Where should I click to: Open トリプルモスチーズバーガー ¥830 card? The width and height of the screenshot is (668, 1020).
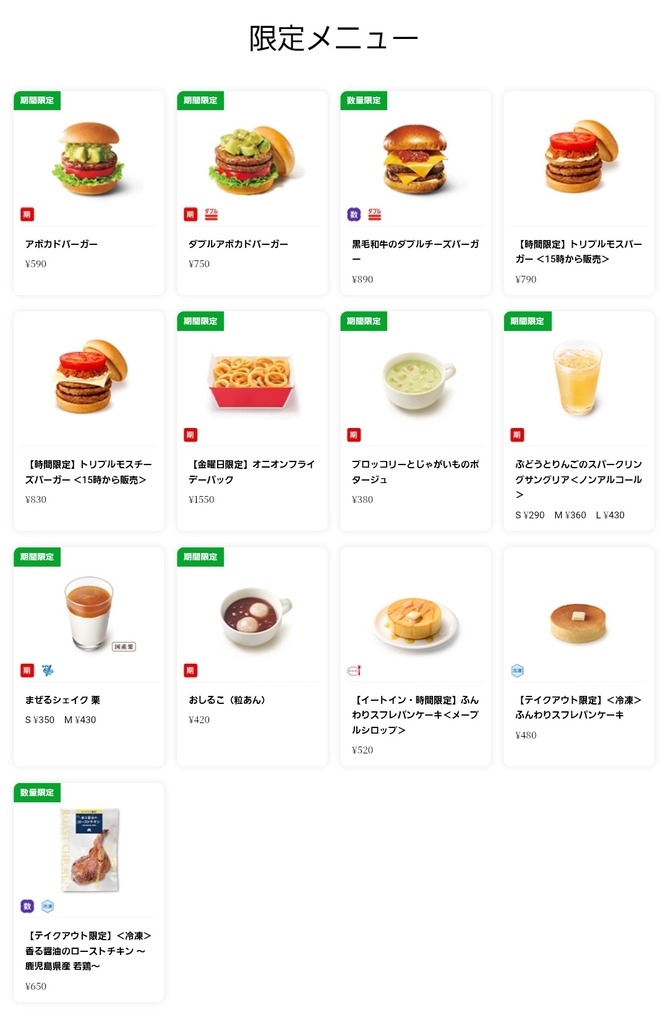coord(89,420)
